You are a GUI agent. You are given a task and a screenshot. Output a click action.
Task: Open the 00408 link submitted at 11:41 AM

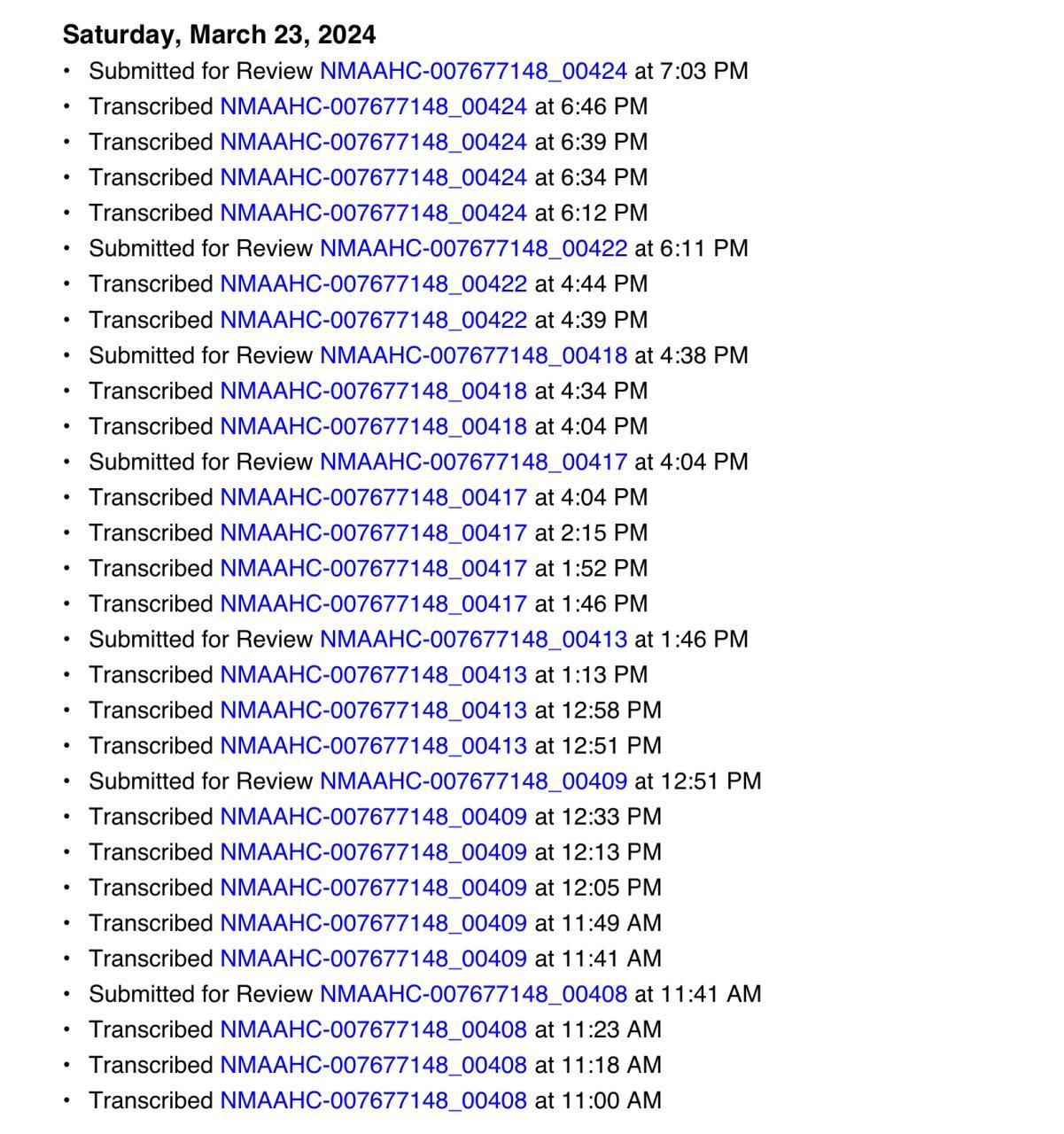473,994
